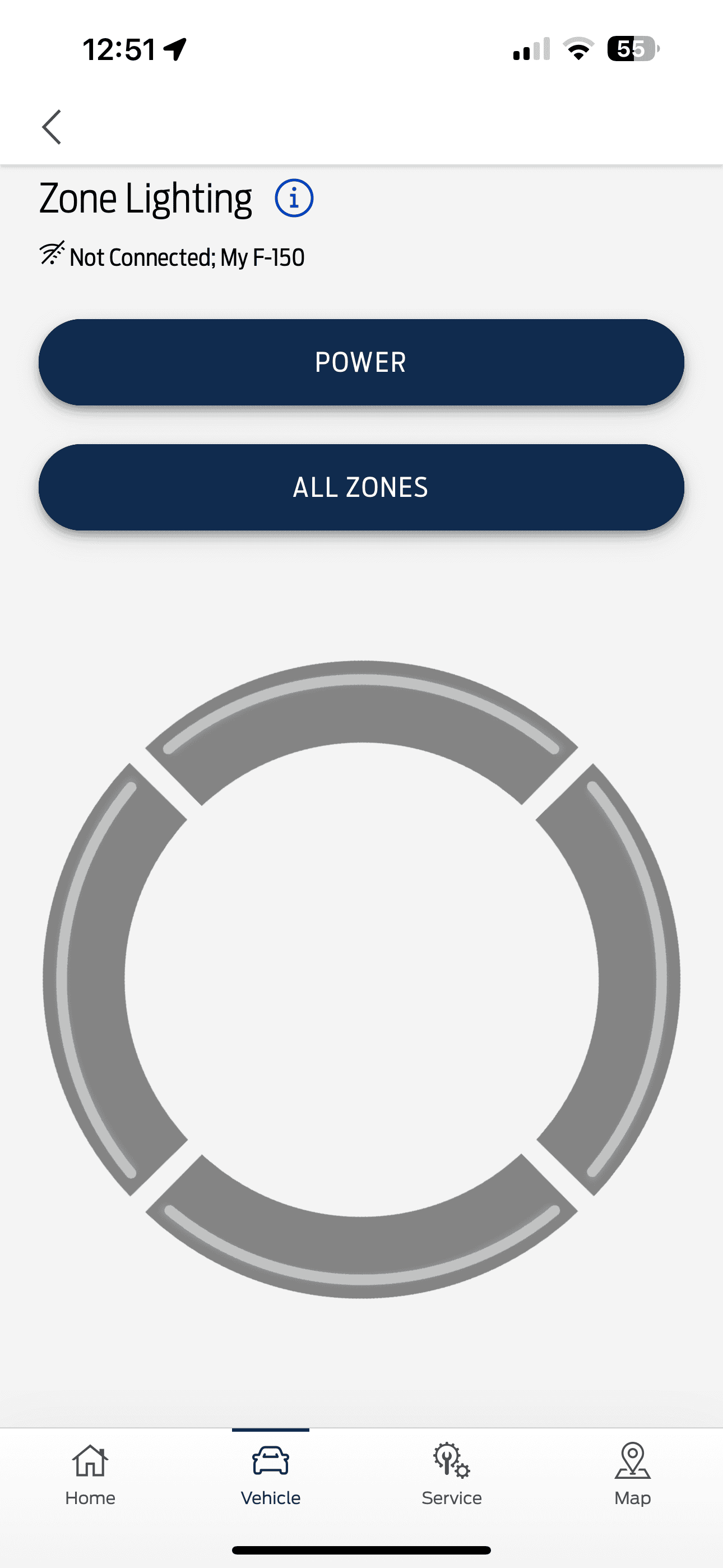Tap the POWER button
723x1568 pixels.
[x=361, y=362]
